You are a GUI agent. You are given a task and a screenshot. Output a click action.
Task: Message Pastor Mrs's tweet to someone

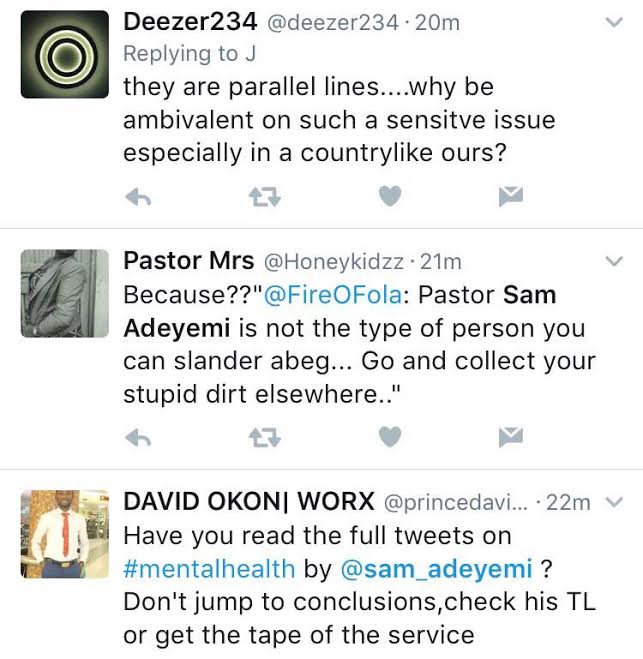pyautogui.click(x=511, y=435)
